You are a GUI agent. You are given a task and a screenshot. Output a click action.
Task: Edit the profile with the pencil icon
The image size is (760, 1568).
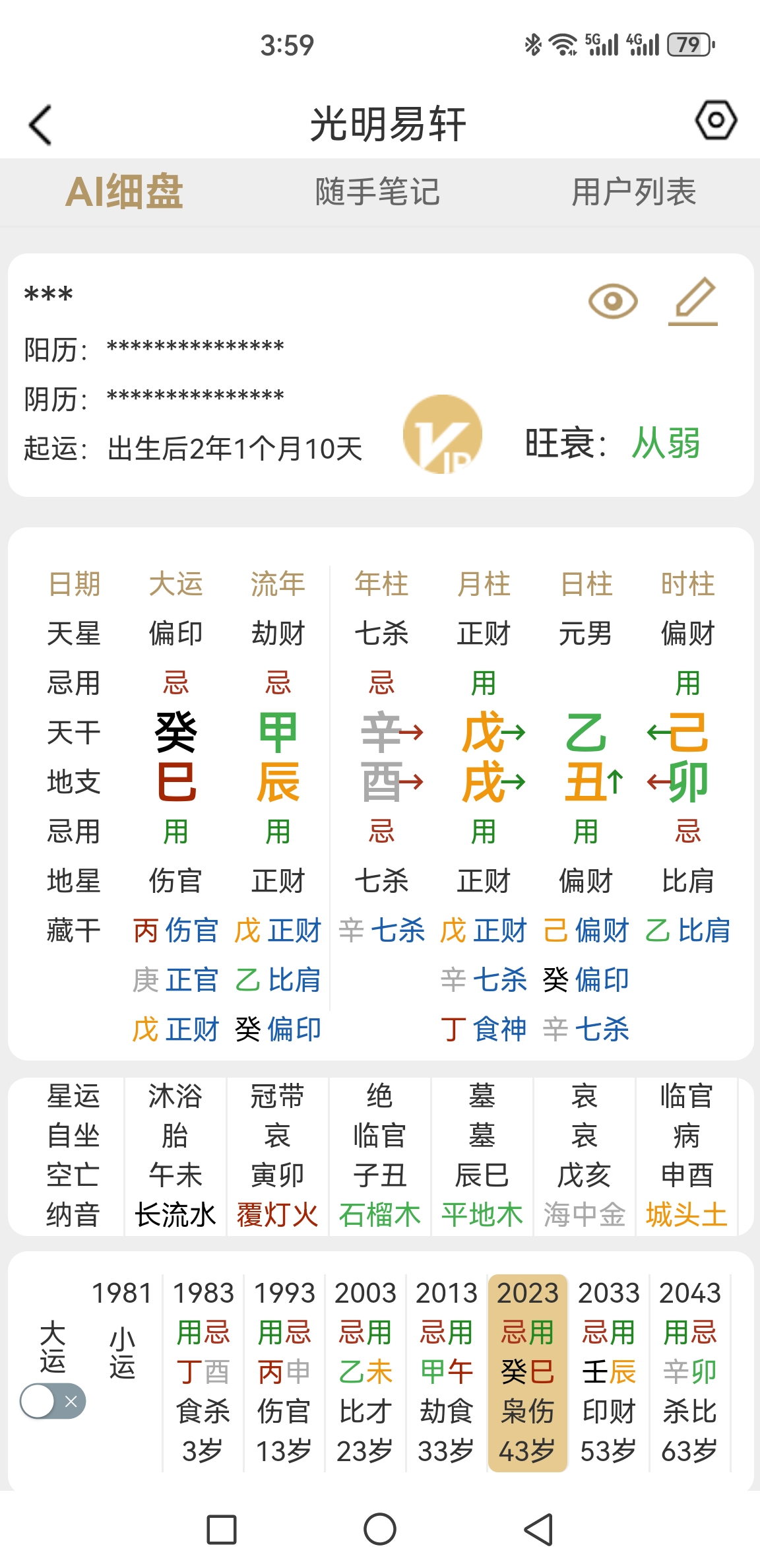pos(693,302)
